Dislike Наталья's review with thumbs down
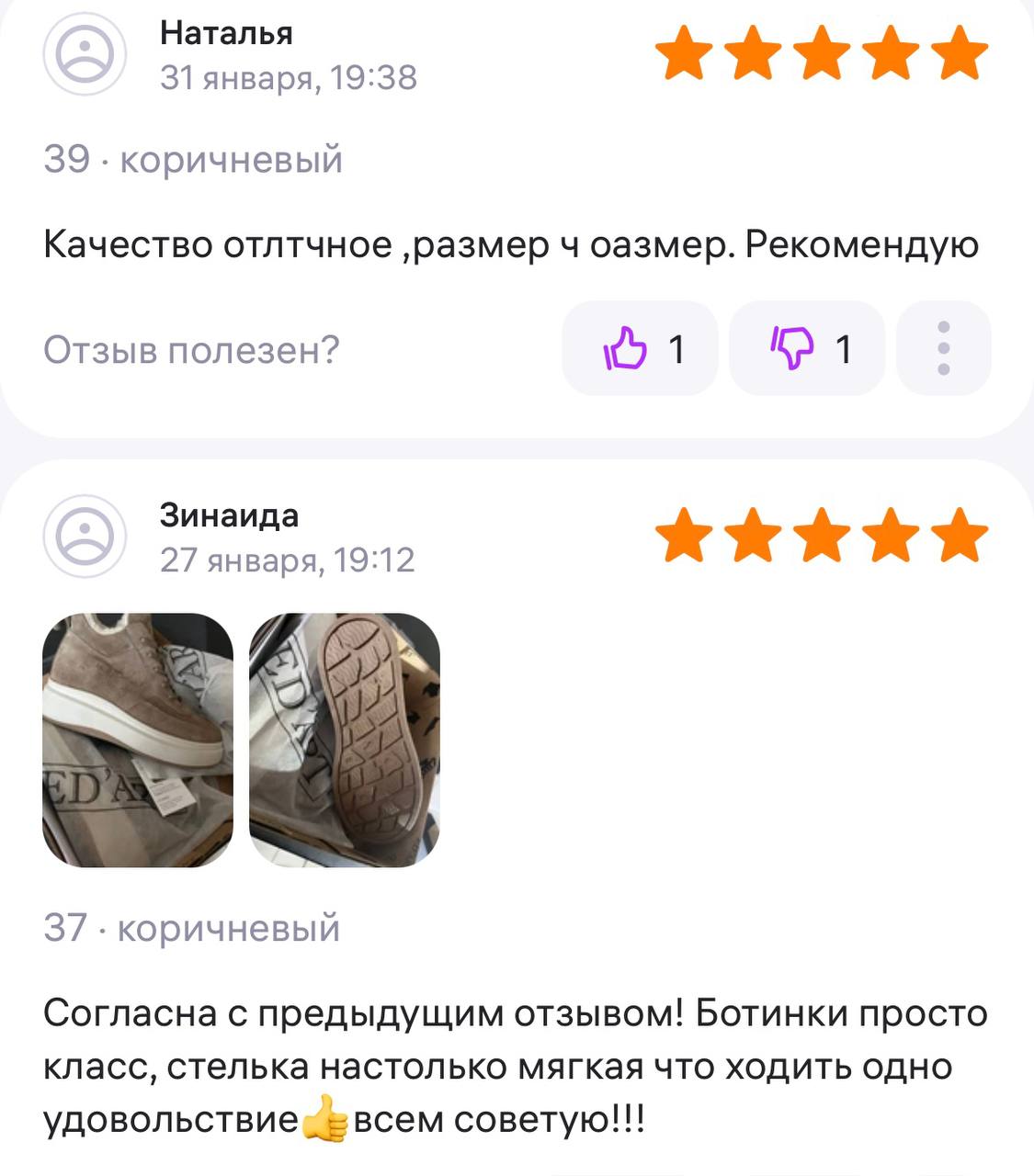The height and width of the screenshot is (1176, 1034). point(807,349)
